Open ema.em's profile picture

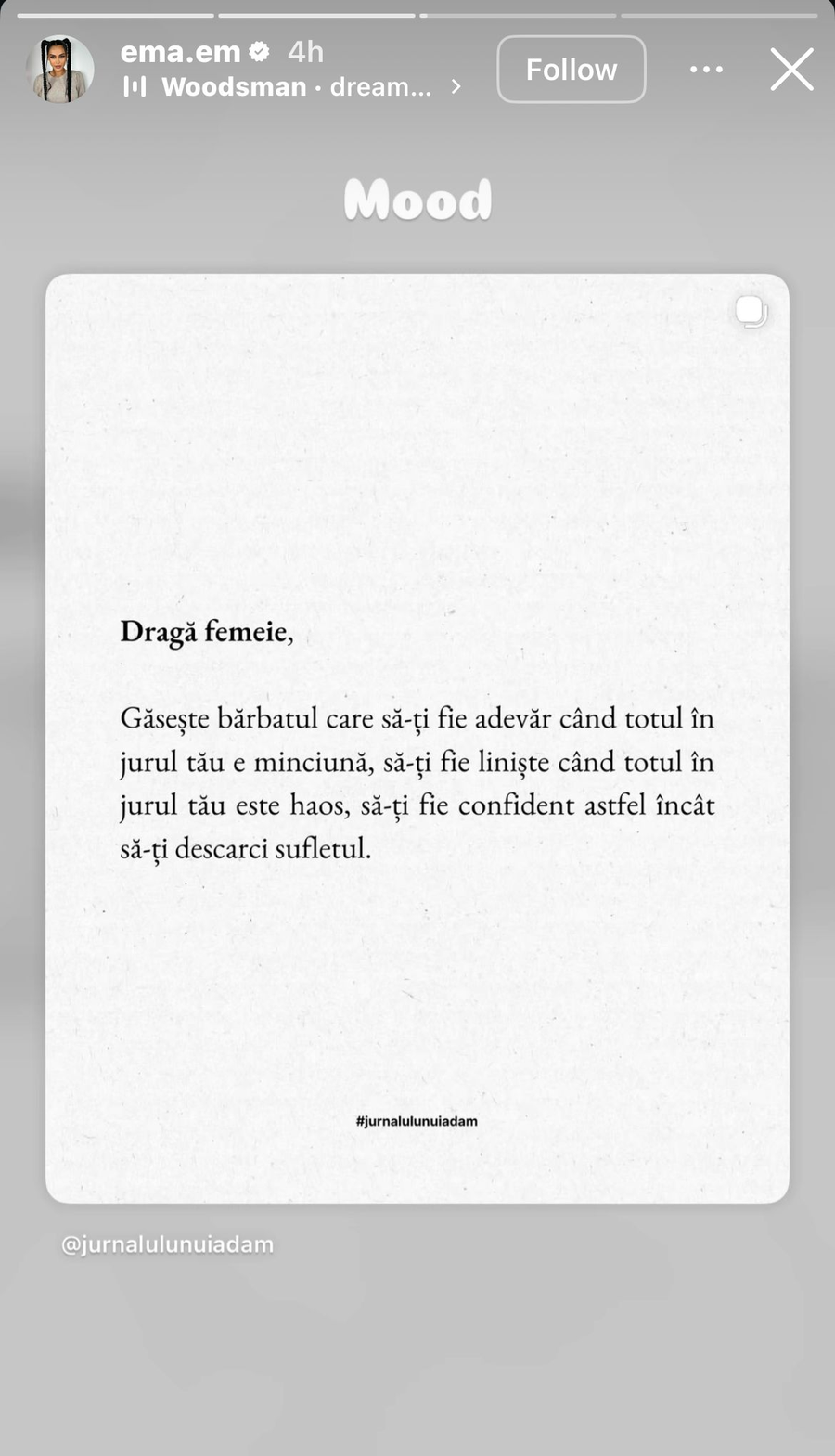[x=60, y=70]
